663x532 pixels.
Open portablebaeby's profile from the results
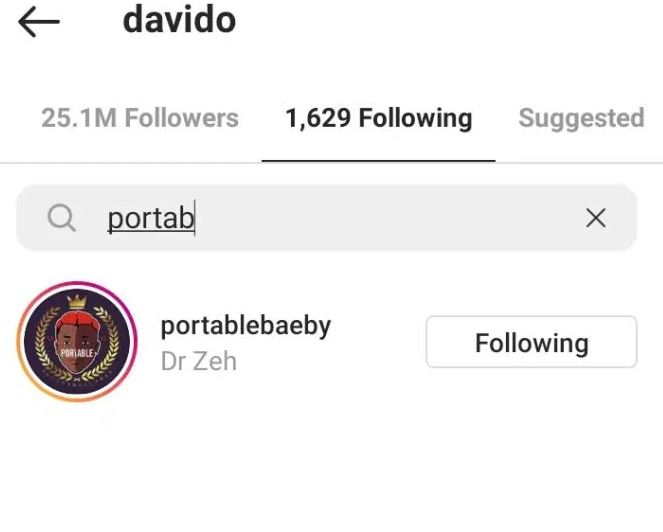coord(245,326)
